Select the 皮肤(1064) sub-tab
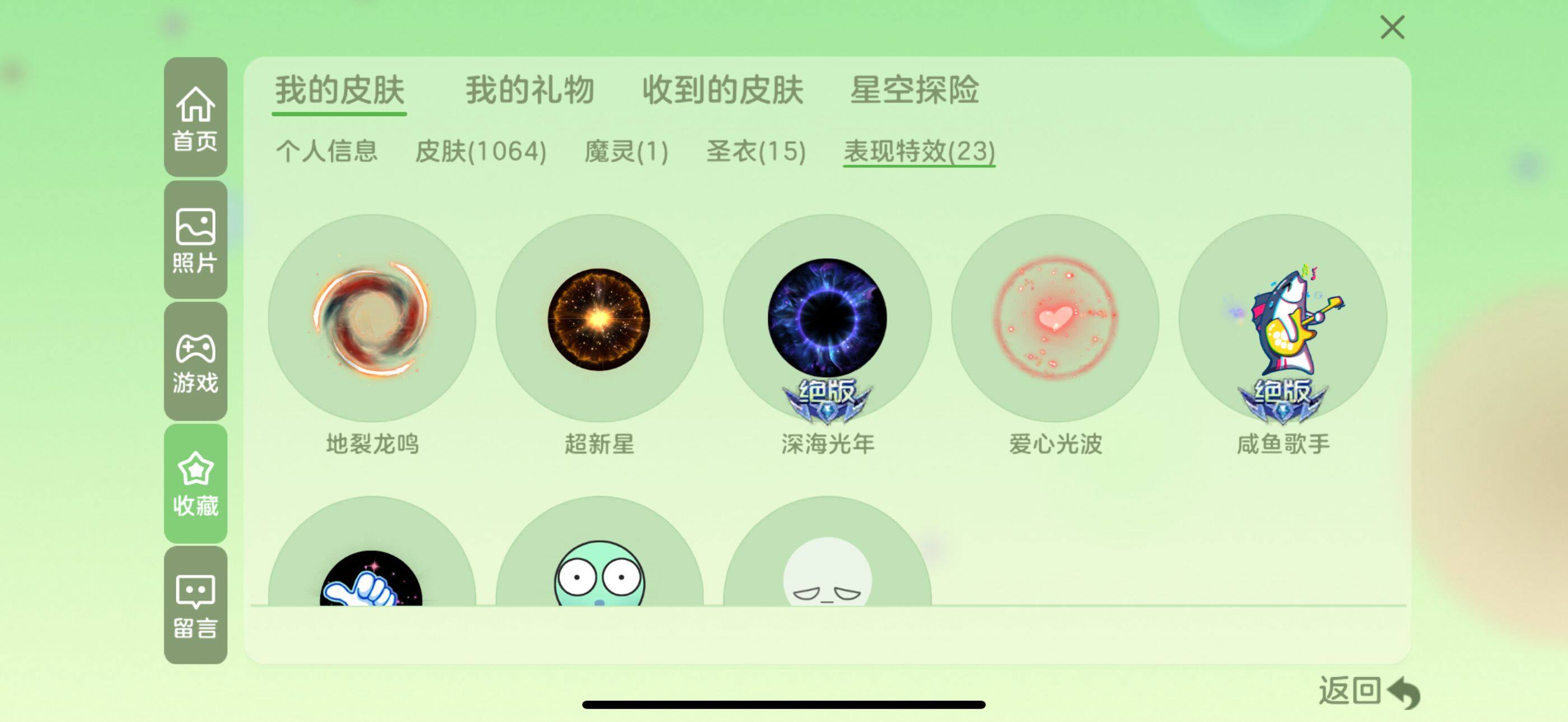This screenshot has width=1568, height=722. (480, 151)
